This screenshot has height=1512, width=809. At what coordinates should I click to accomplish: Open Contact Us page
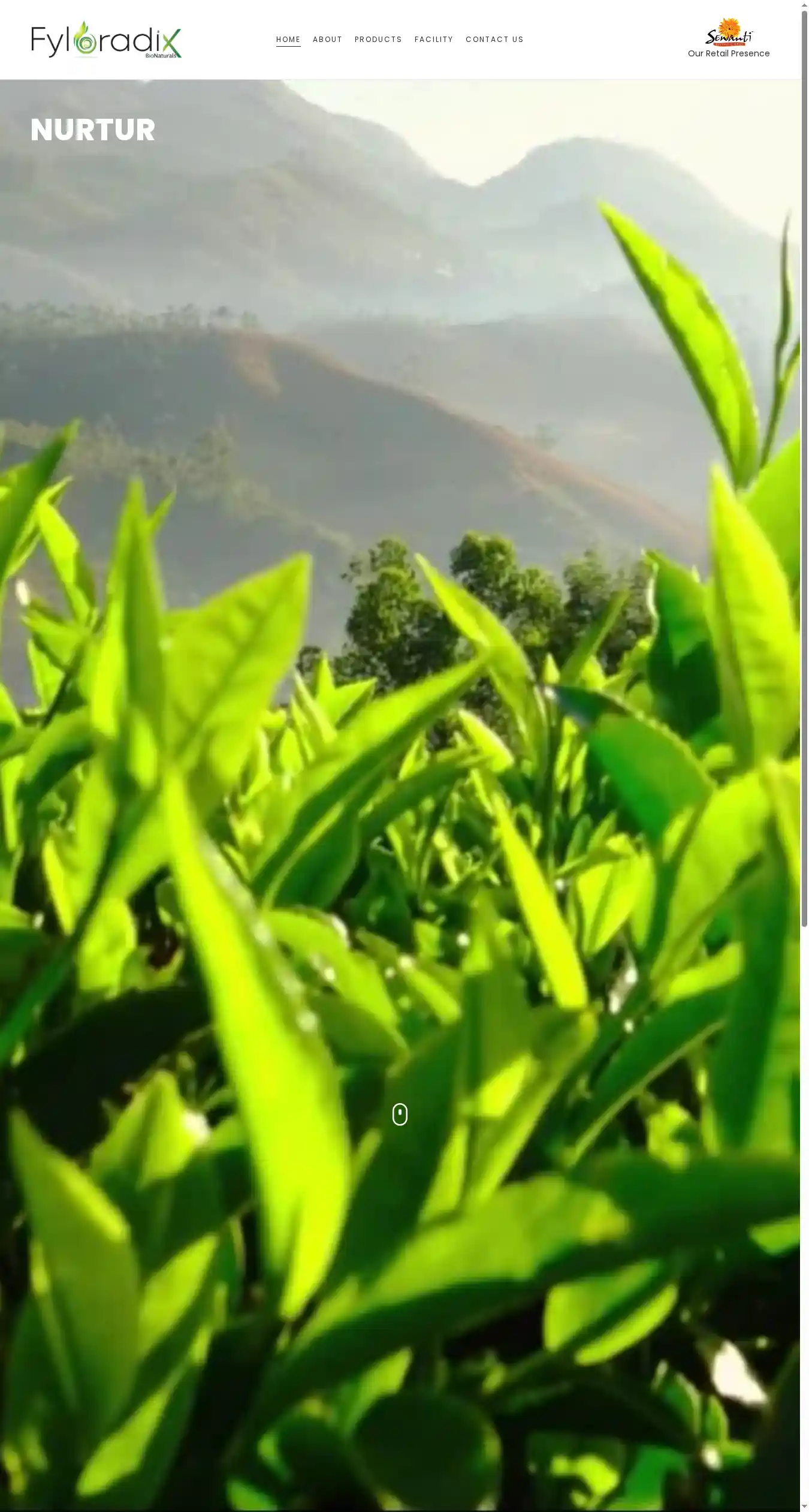point(494,40)
